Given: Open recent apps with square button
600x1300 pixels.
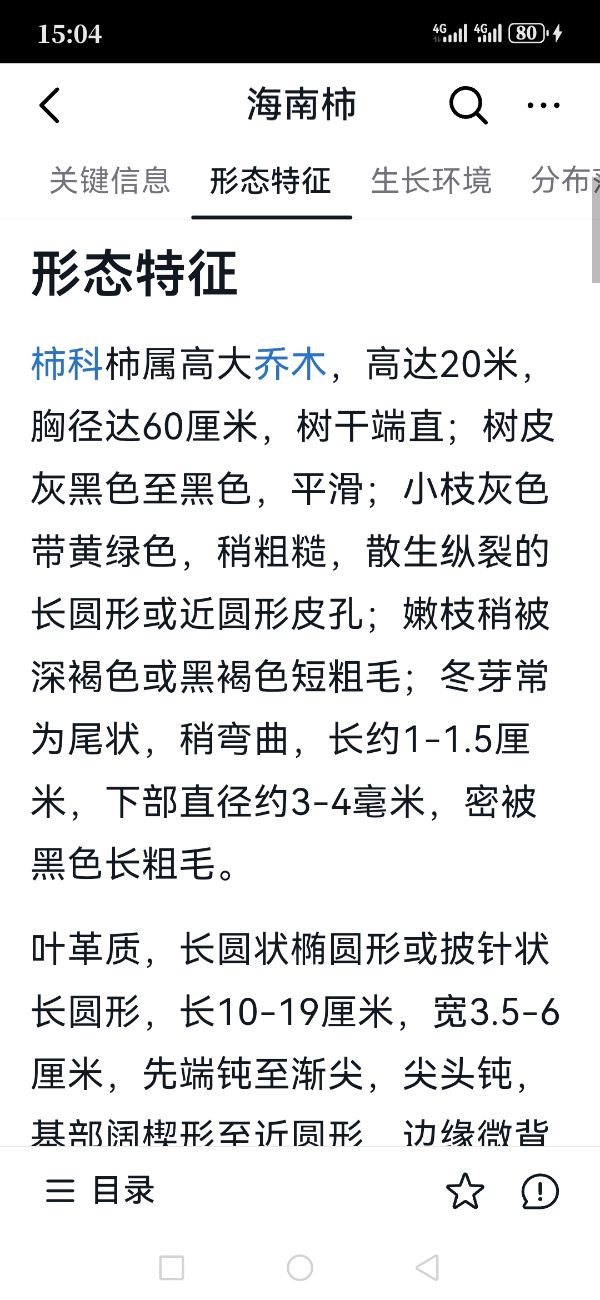Looking at the screenshot, I should [x=172, y=1268].
